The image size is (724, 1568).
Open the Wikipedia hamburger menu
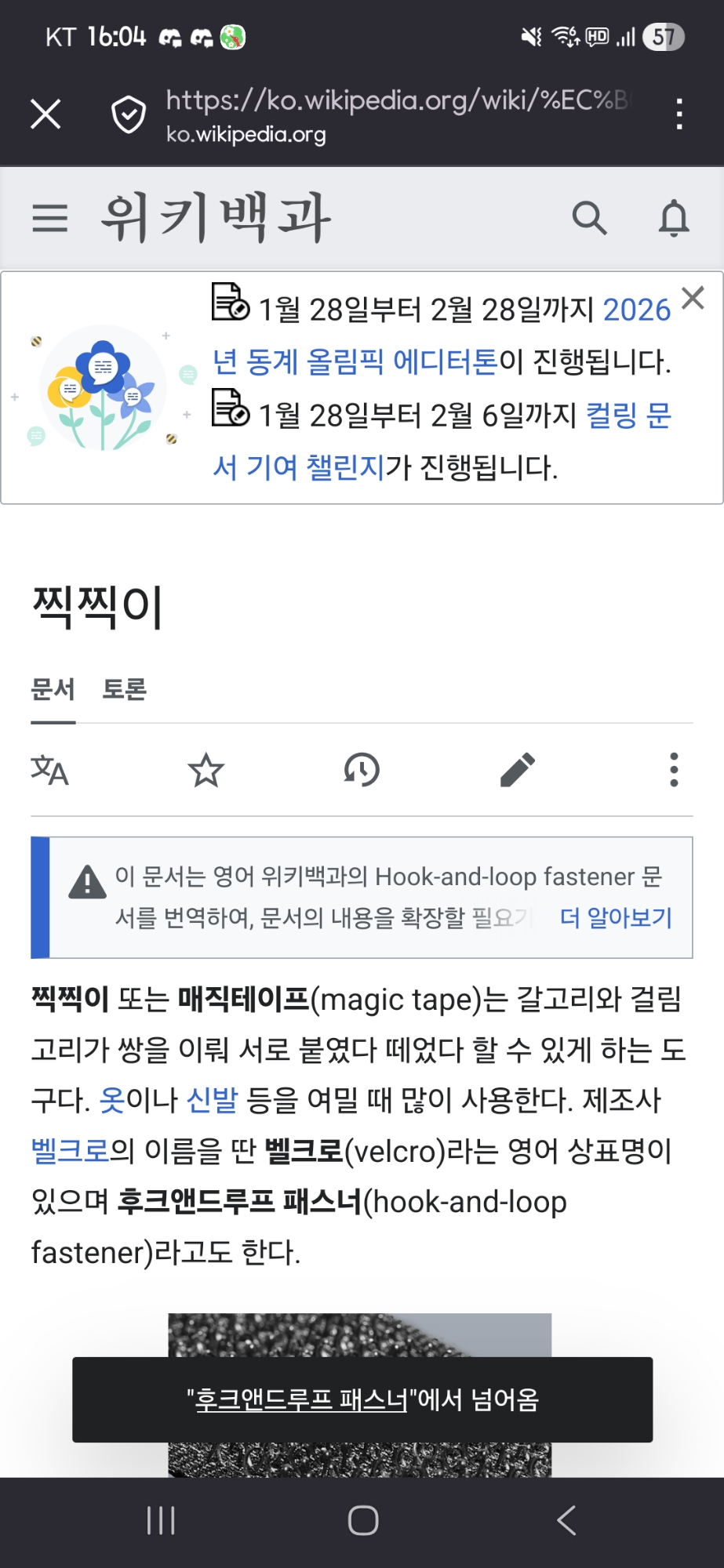[50, 218]
